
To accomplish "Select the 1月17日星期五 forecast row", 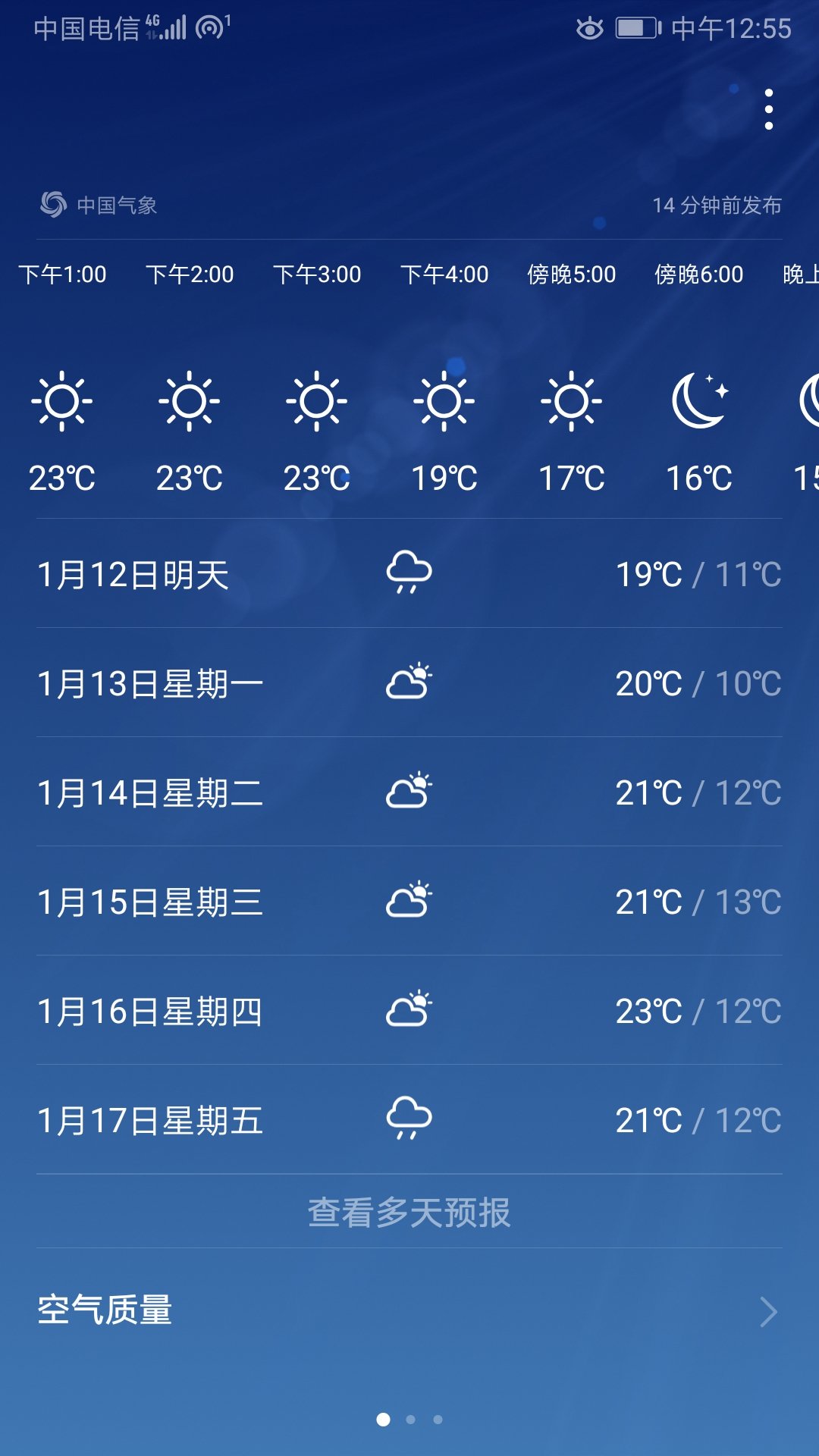I will (409, 1120).
